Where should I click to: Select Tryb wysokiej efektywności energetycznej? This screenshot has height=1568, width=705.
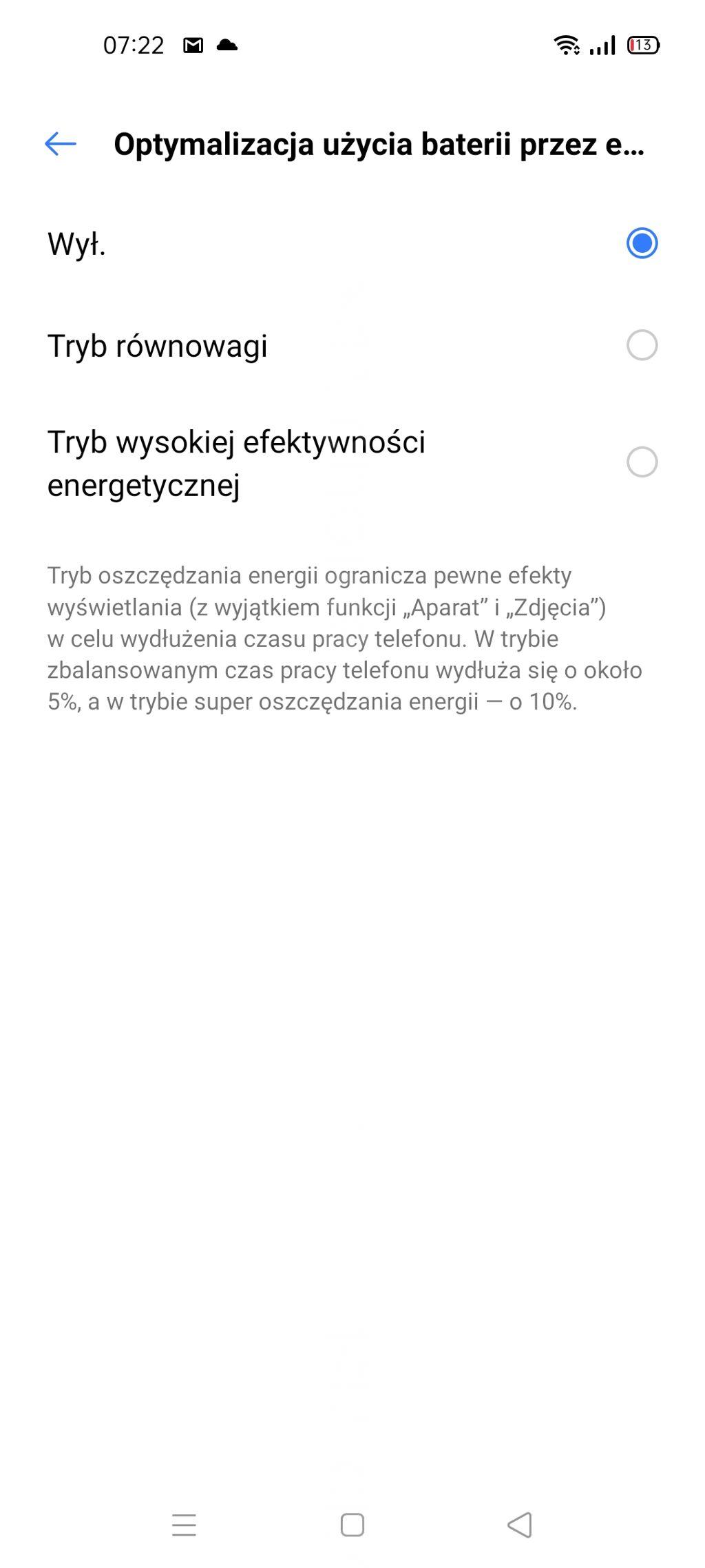click(641, 462)
